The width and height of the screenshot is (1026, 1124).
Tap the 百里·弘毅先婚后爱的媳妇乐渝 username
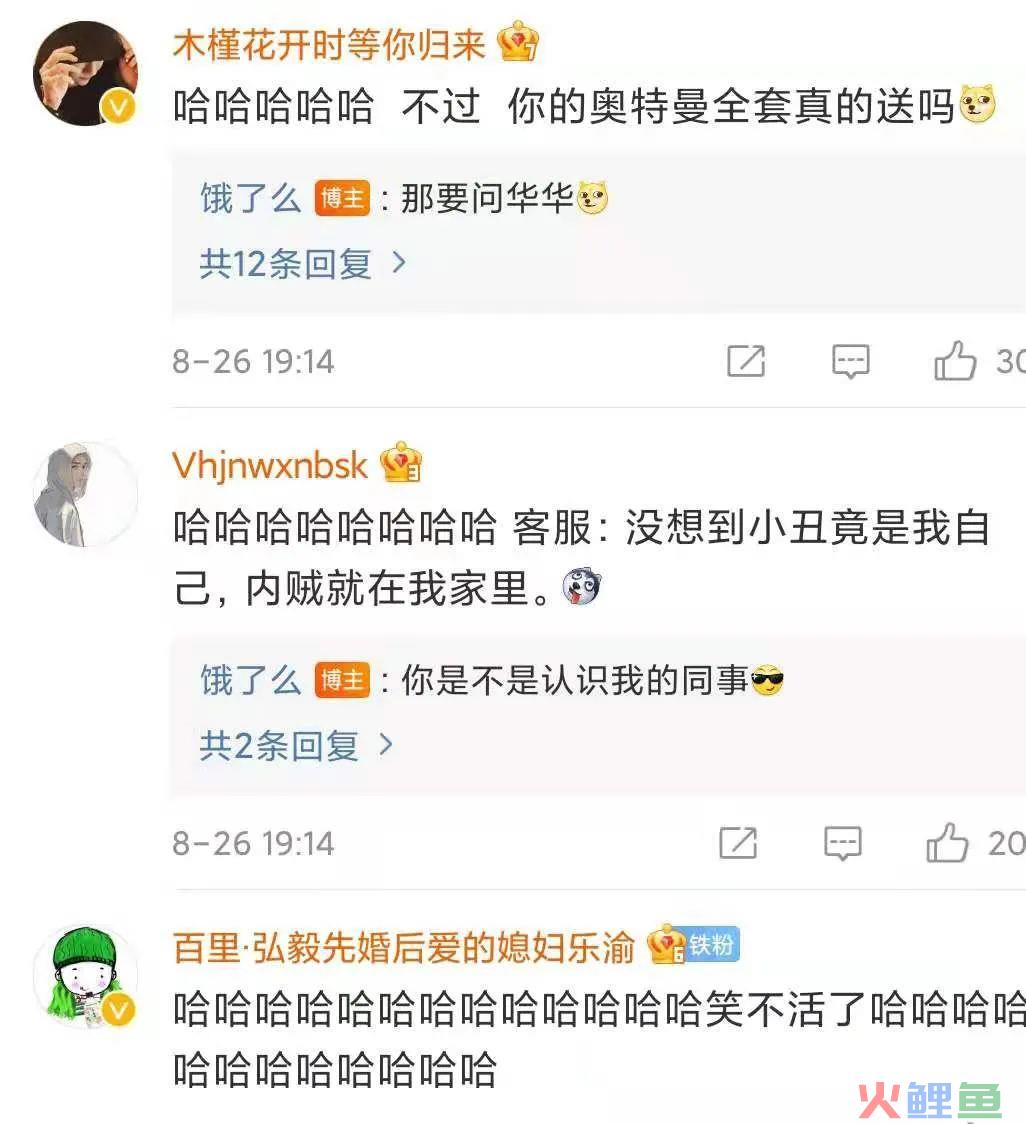tap(404, 947)
